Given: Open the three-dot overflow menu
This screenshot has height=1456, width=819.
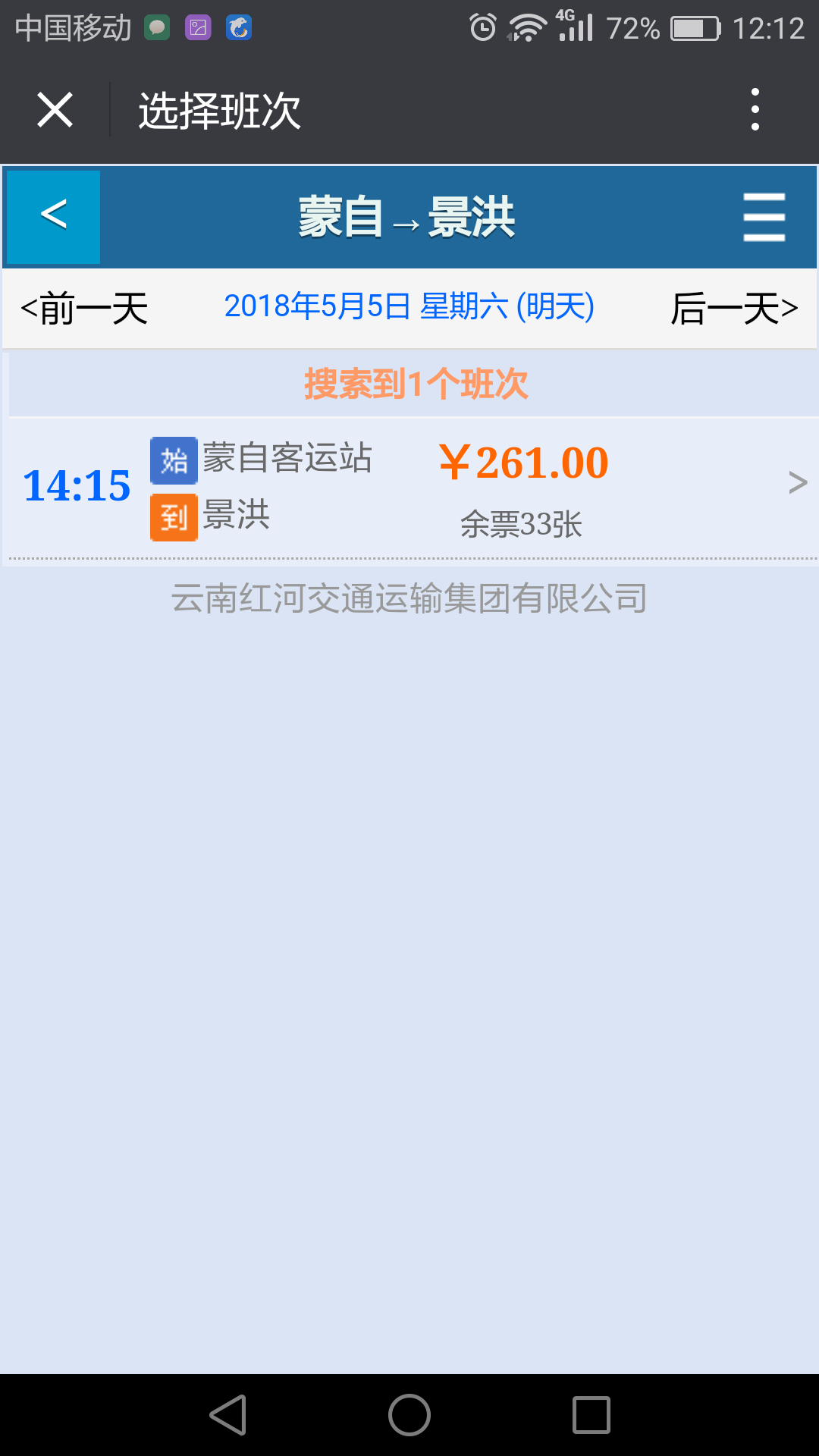Looking at the screenshot, I should 755,110.
